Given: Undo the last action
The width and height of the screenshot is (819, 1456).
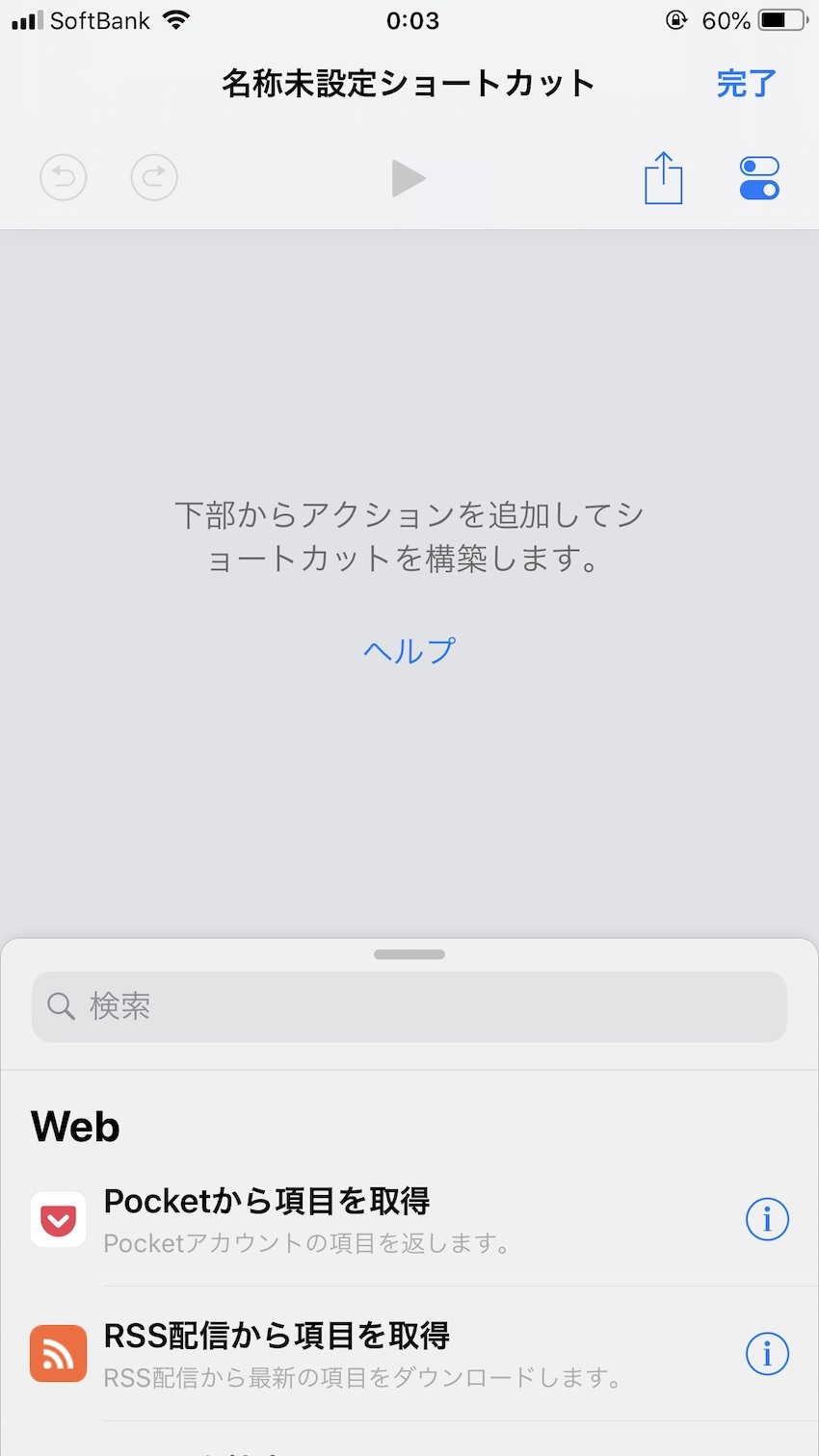Looking at the screenshot, I should pyautogui.click(x=64, y=178).
